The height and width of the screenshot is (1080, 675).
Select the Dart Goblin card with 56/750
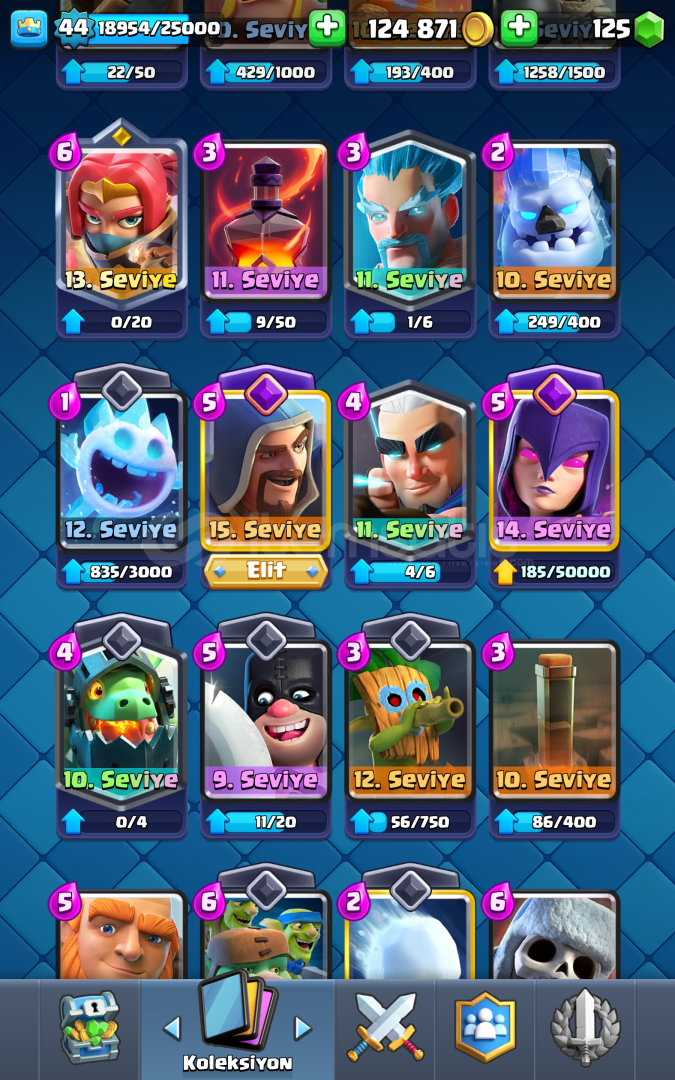point(409,720)
